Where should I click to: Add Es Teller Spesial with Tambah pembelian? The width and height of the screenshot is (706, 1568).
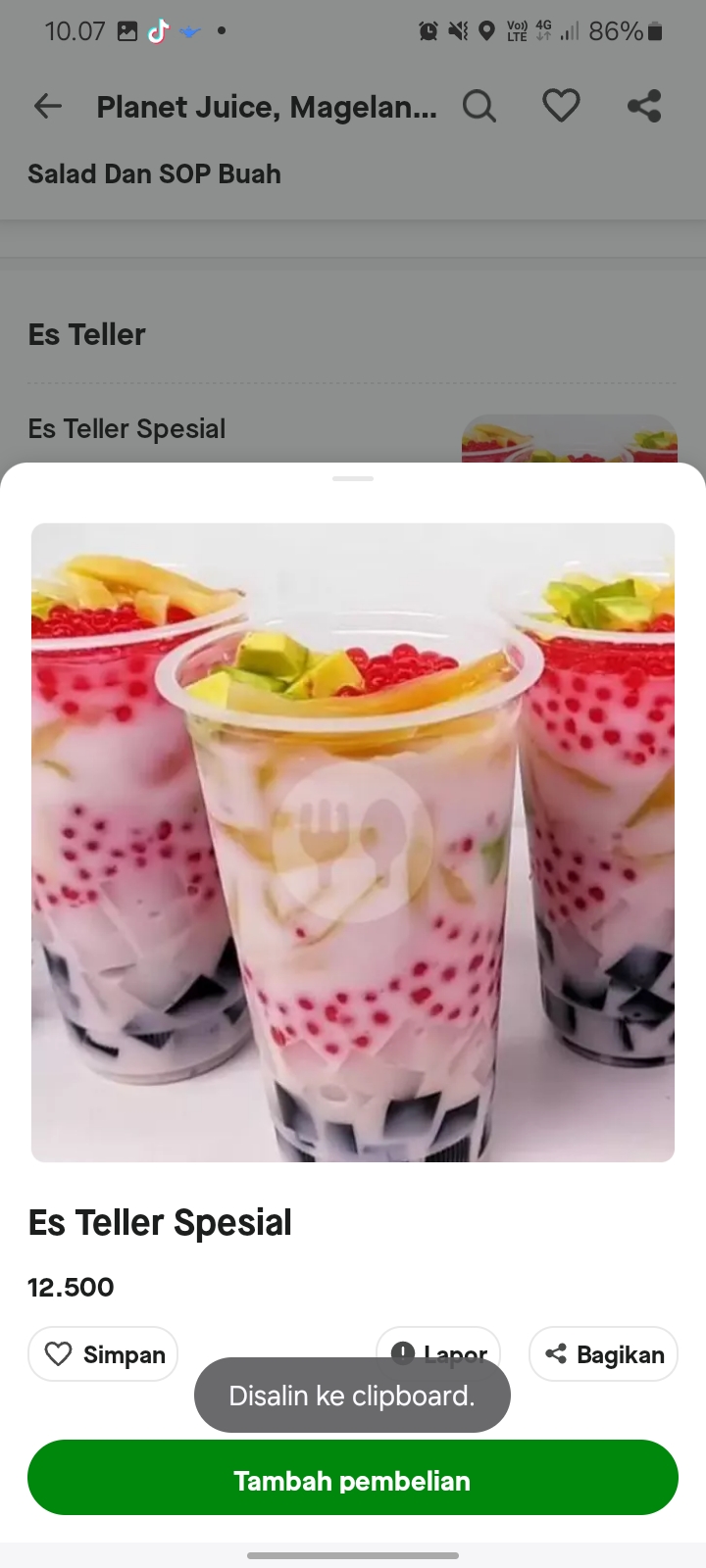(x=352, y=1479)
